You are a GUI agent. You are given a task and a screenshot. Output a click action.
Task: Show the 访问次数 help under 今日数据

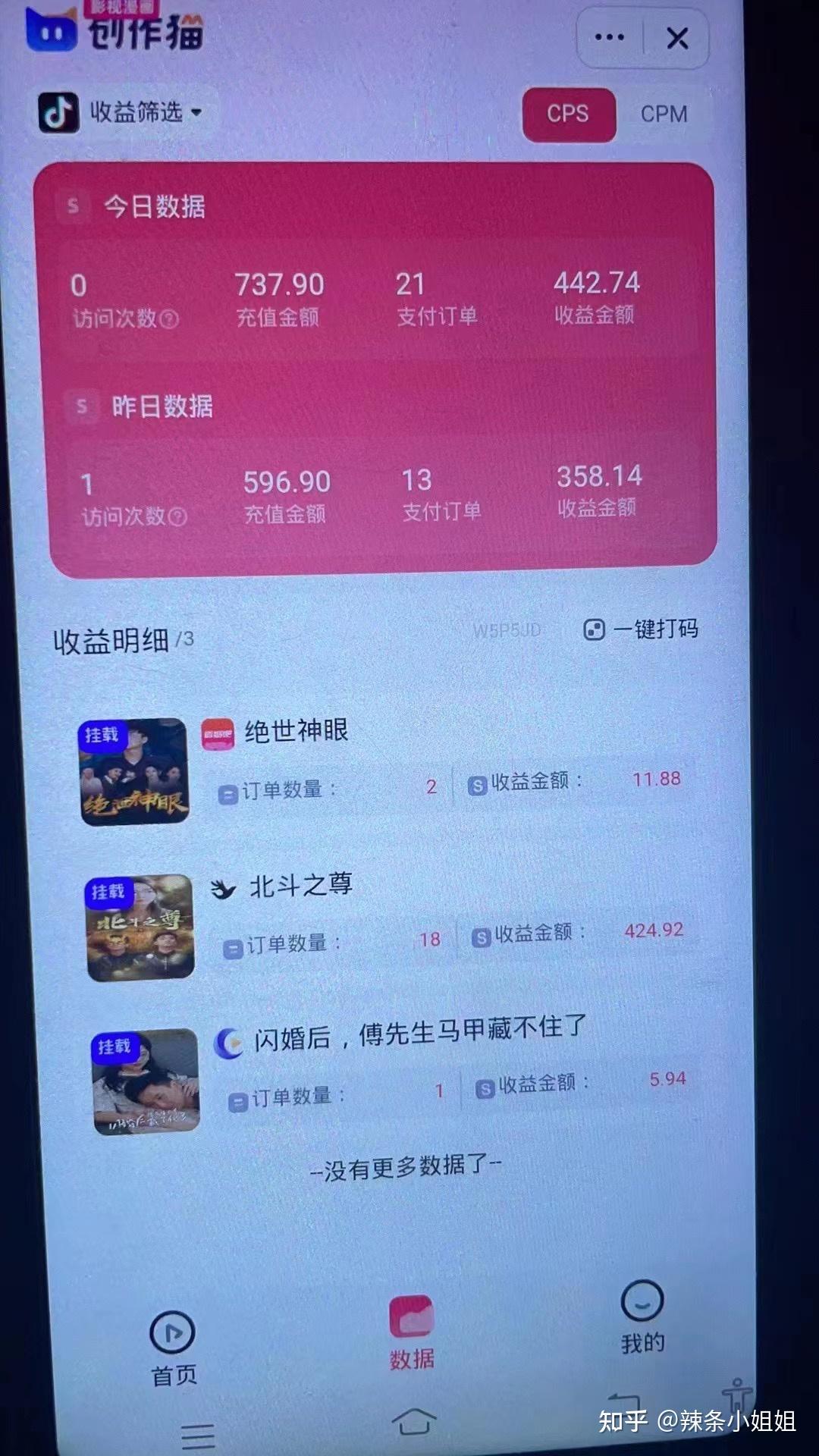(x=171, y=319)
